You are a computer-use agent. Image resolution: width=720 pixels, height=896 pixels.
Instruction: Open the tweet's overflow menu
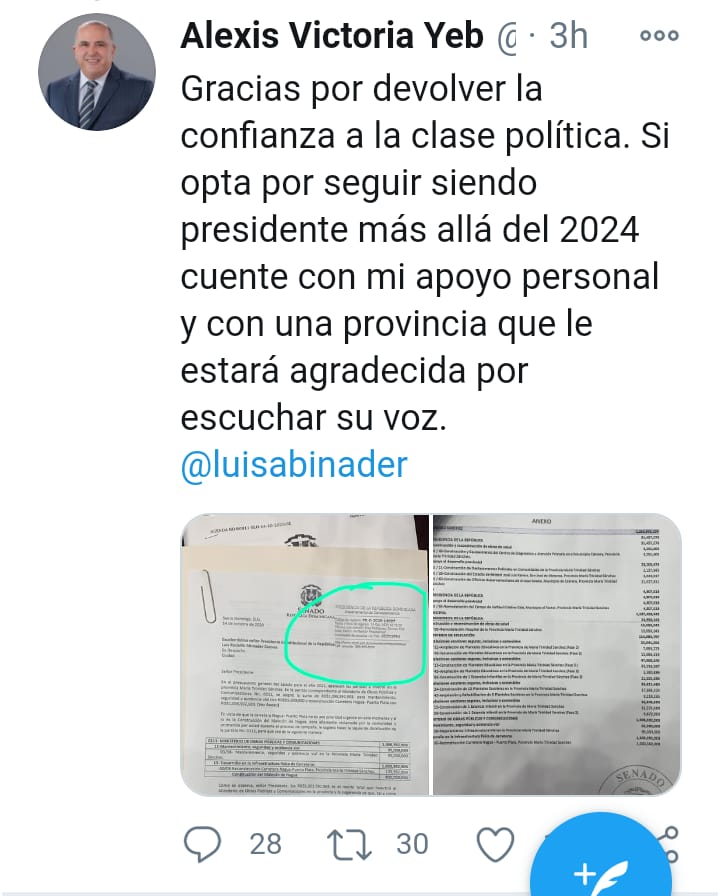pyautogui.click(x=658, y=36)
